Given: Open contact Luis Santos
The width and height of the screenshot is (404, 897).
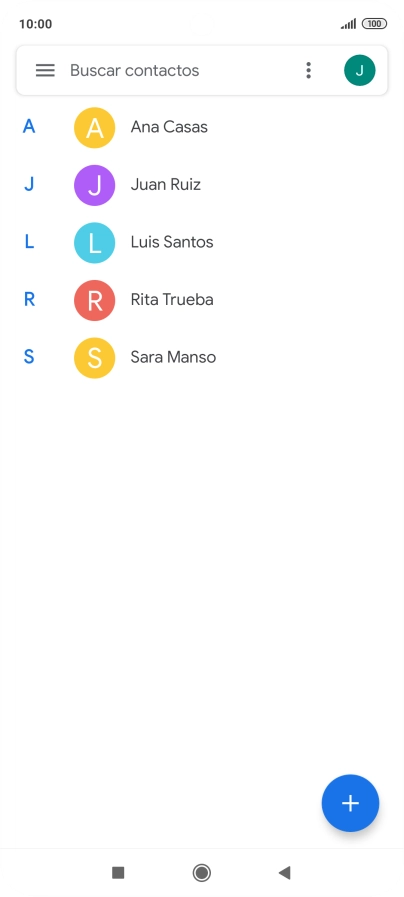Looking at the screenshot, I should coord(202,242).
